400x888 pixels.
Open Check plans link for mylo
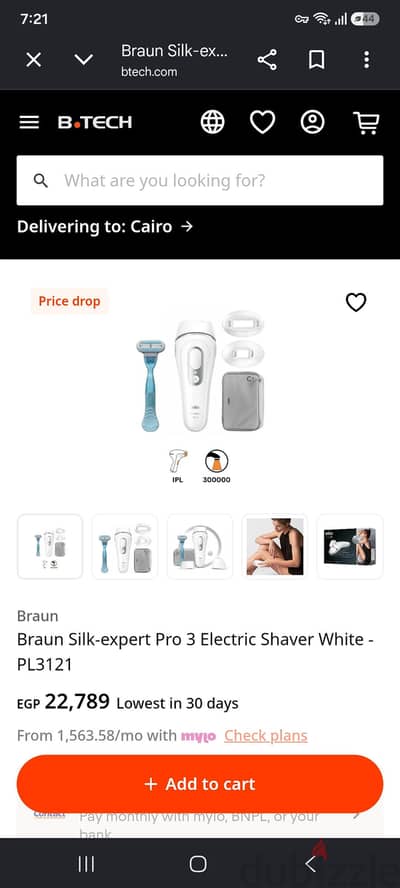(266, 736)
